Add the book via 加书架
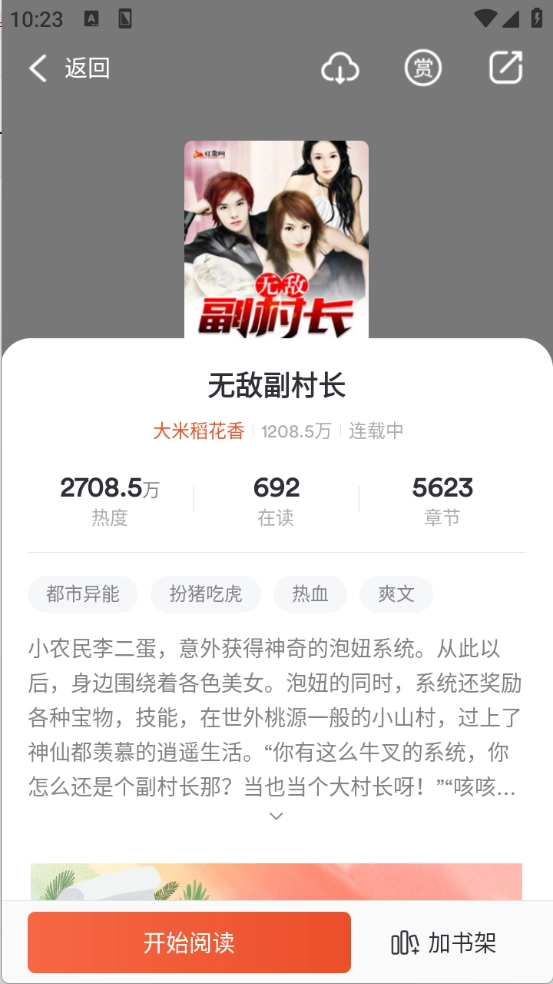The image size is (553, 984). [444, 942]
